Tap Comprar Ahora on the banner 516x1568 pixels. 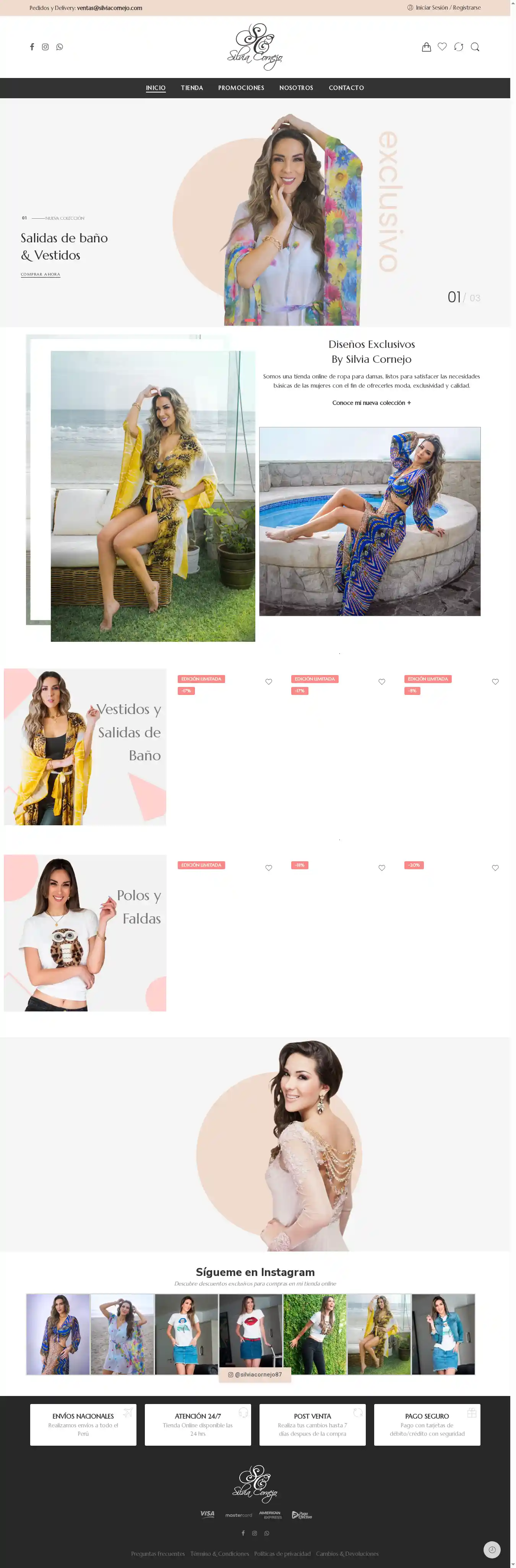(x=40, y=274)
